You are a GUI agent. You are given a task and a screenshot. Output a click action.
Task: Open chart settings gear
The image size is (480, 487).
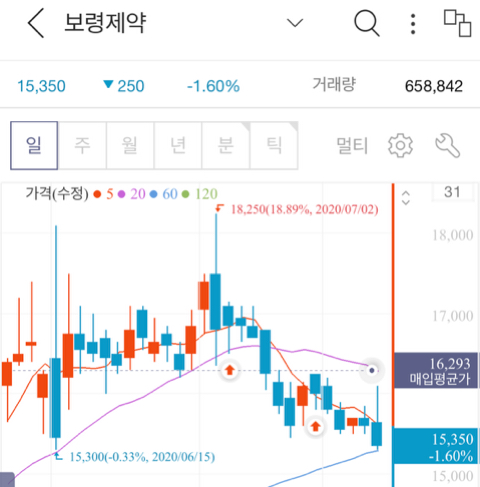400,145
